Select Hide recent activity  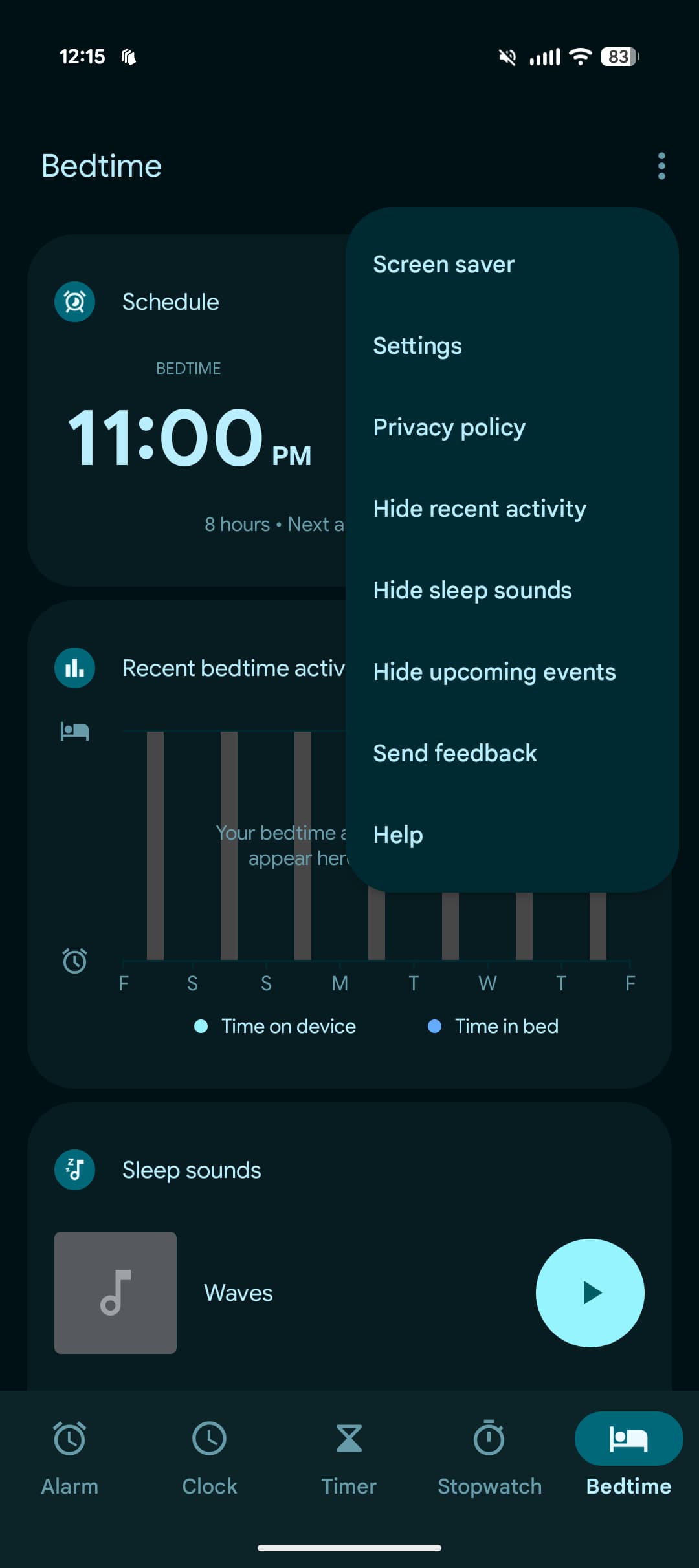point(480,509)
